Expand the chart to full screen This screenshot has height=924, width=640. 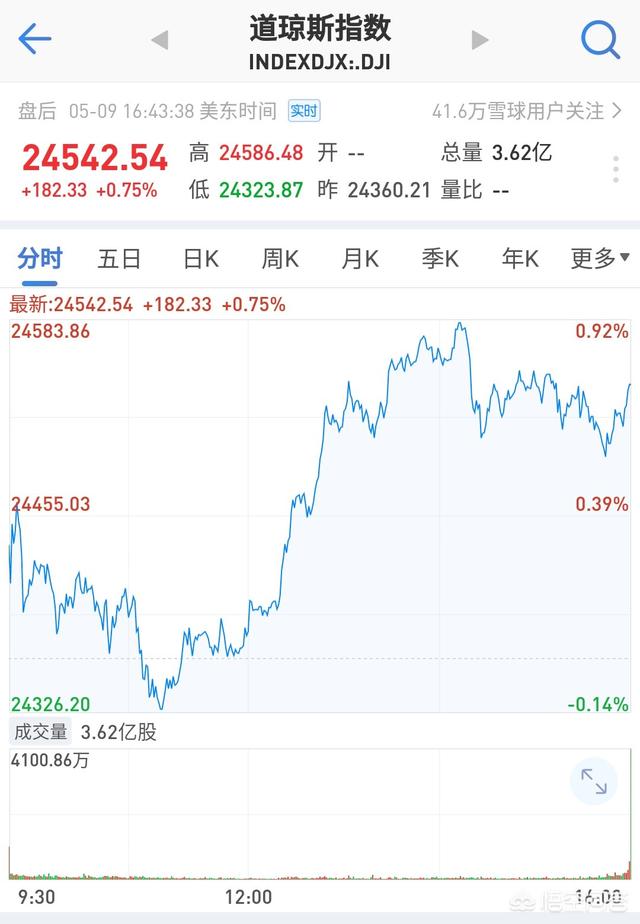coord(593,782)
